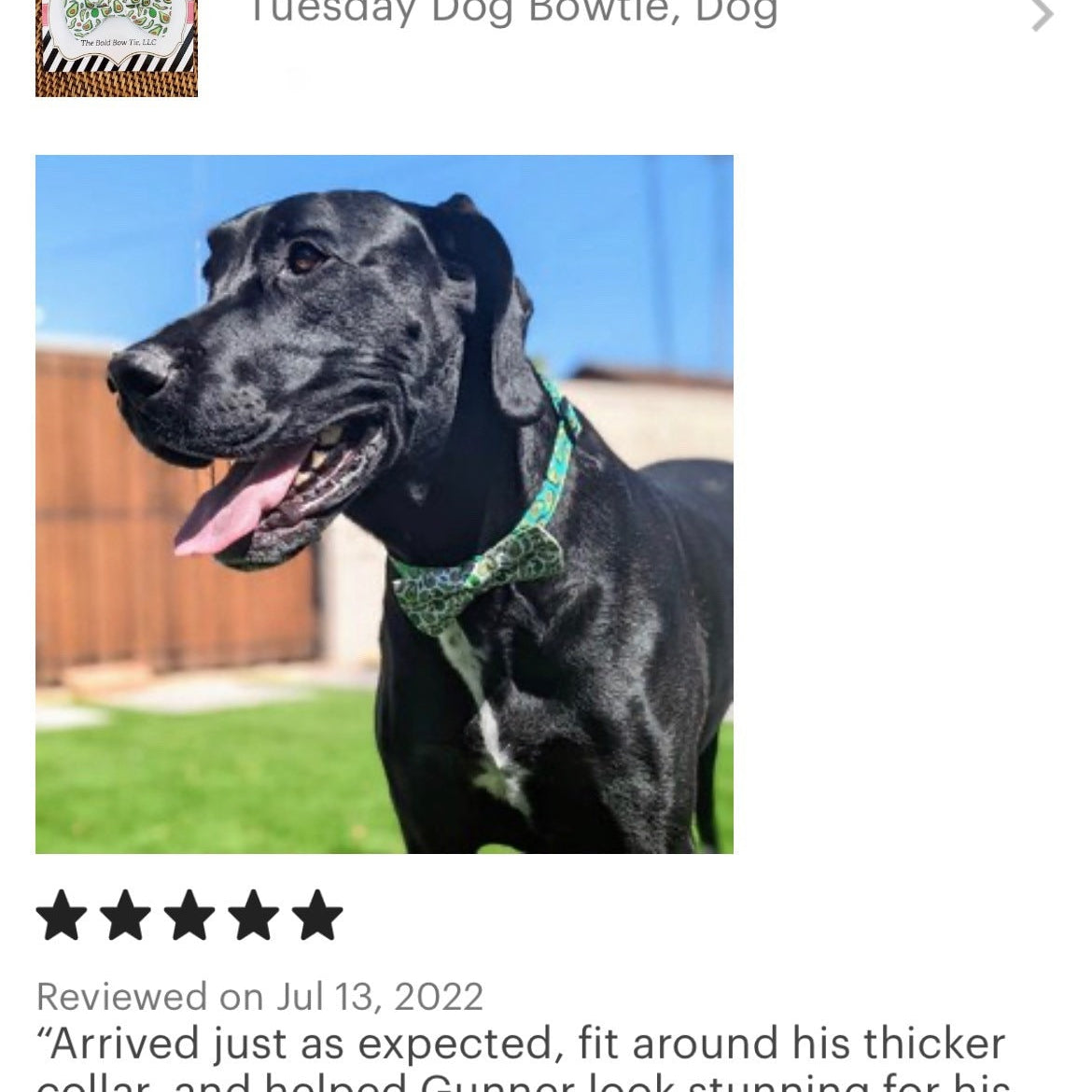
Task: Open the review photo of the black dog
Action: click(x=384, y=504)
